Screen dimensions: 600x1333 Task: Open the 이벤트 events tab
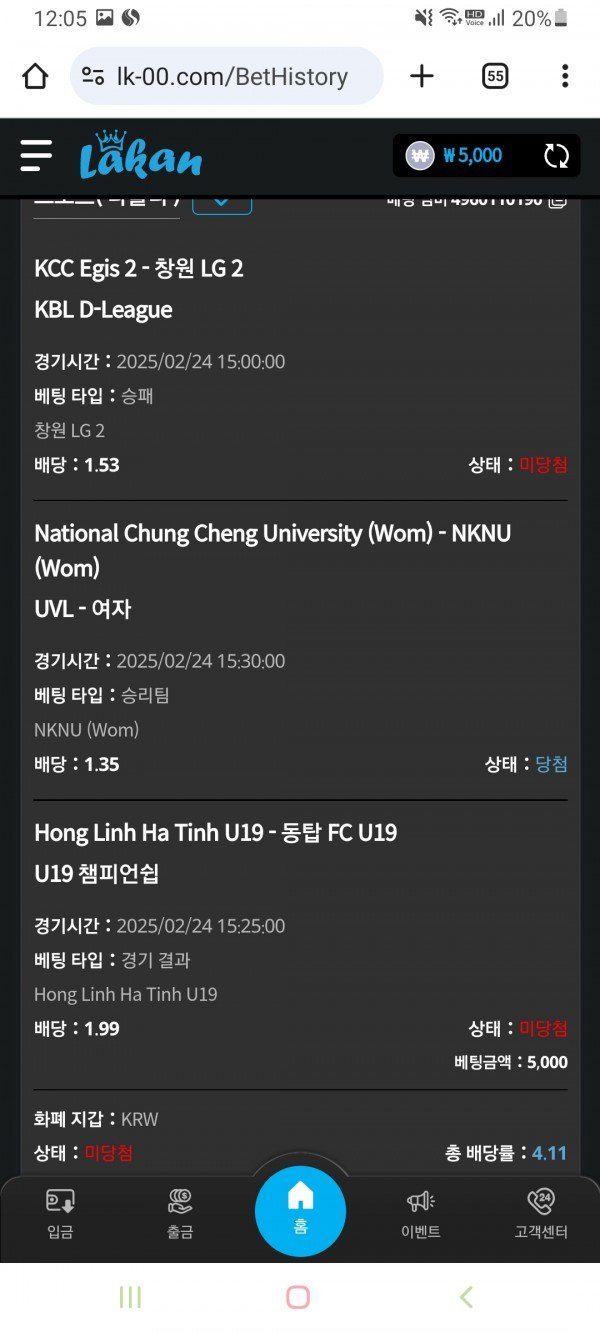click(420, 1213)
